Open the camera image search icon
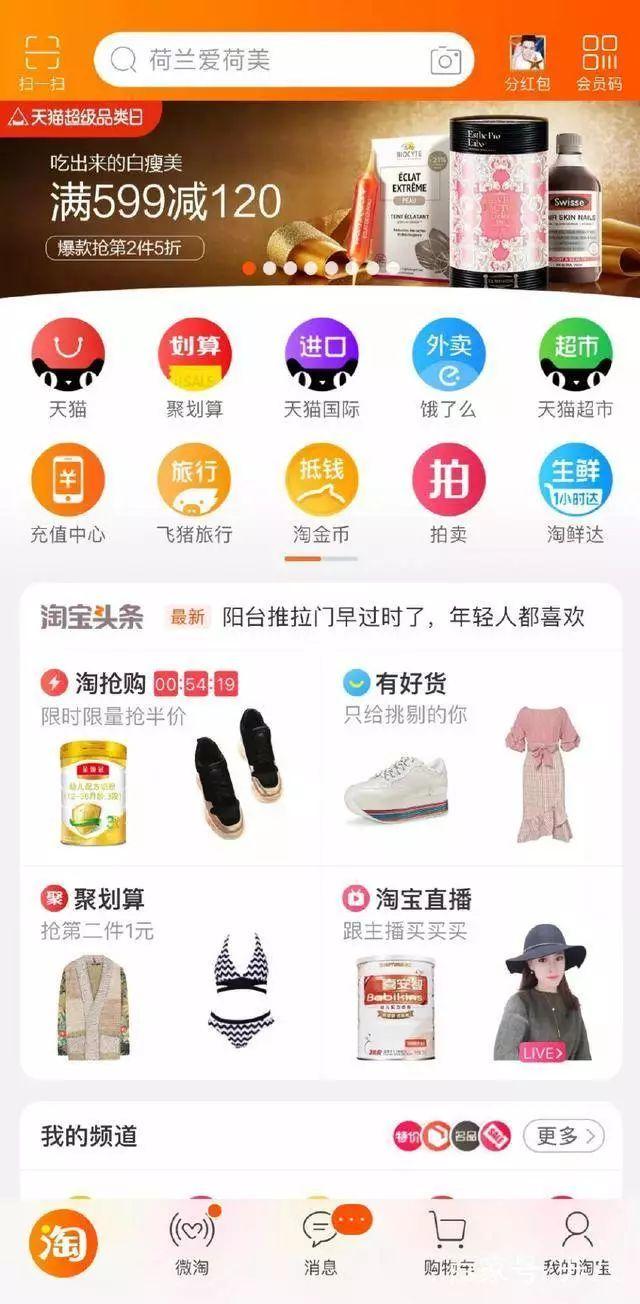The height and width of the screenshot is (1304, 640). point(446,60)
